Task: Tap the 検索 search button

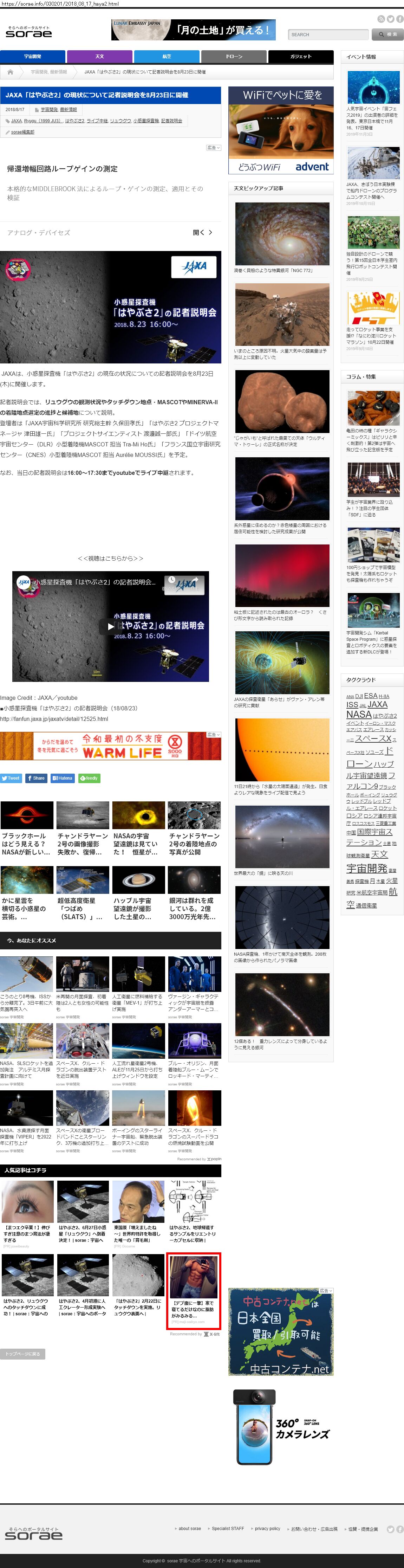Action: [387, 35]
